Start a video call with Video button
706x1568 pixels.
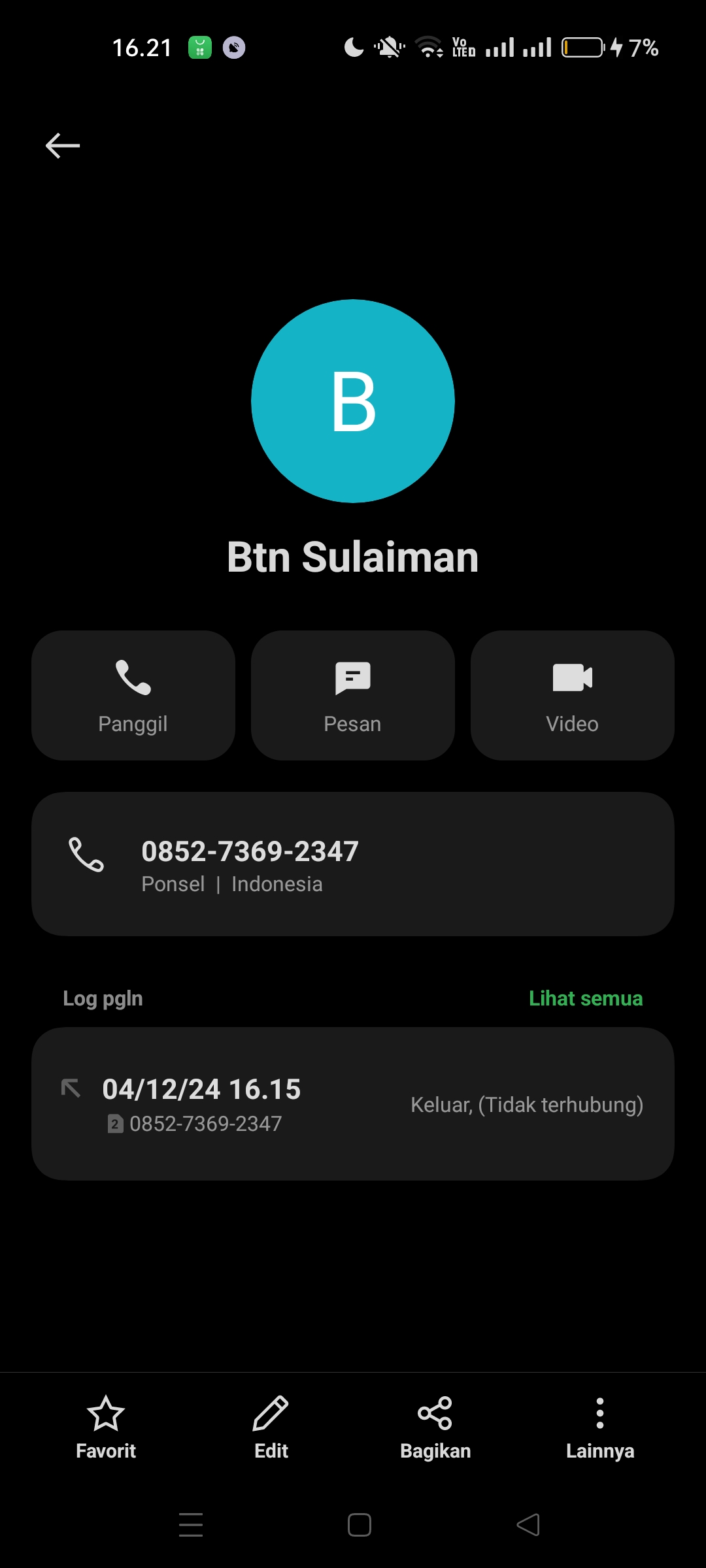[573, 695]
